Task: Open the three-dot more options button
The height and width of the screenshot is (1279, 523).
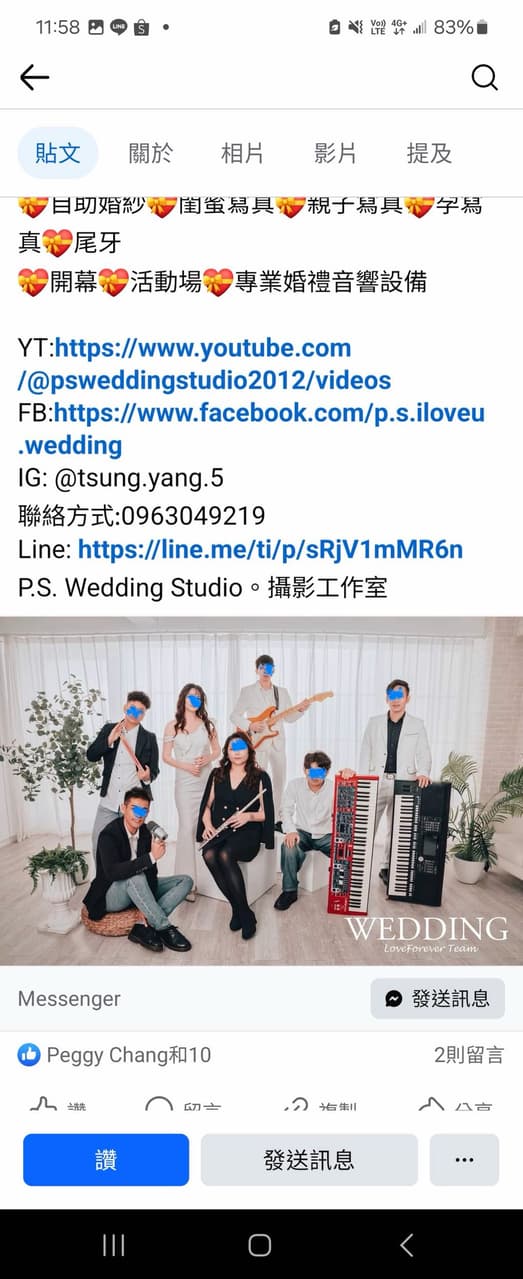Action: (x=464, y=1160)
